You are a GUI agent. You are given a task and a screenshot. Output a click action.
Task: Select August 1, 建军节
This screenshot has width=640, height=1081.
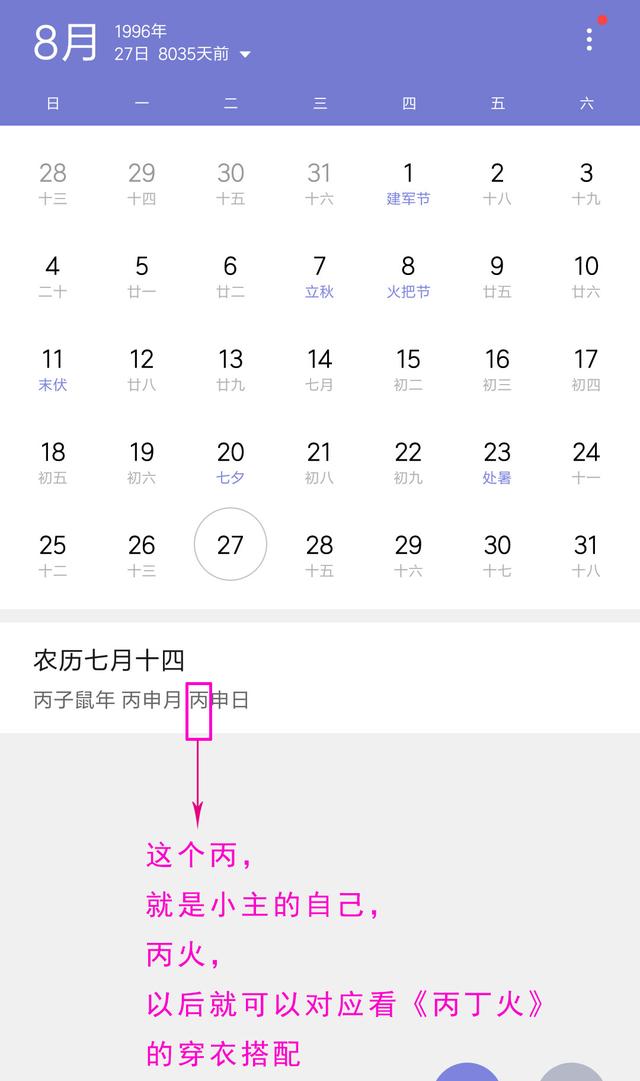(408, 182)
